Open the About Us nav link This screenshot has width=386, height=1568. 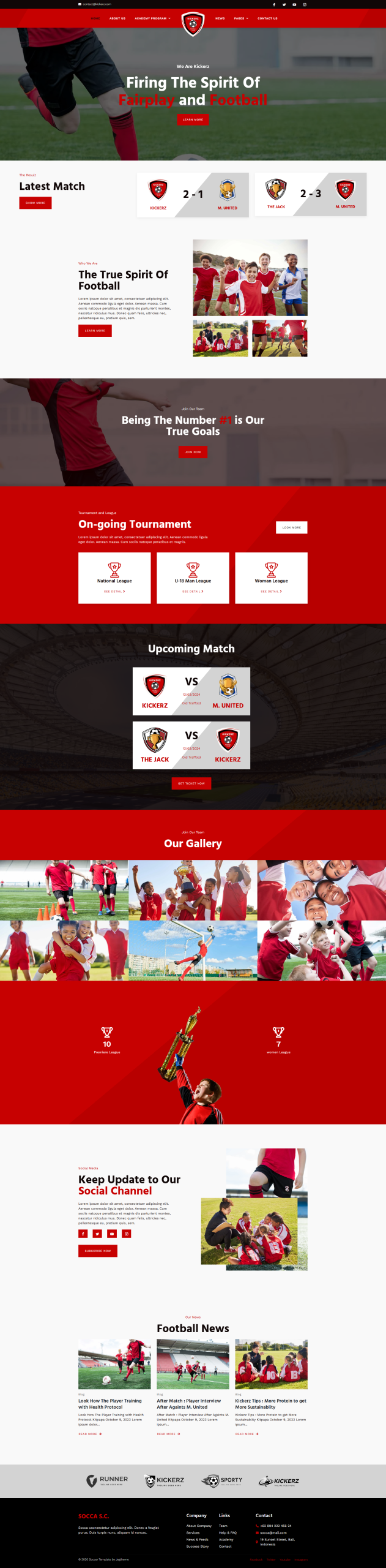pyautogui.click(x=117, y=18)
